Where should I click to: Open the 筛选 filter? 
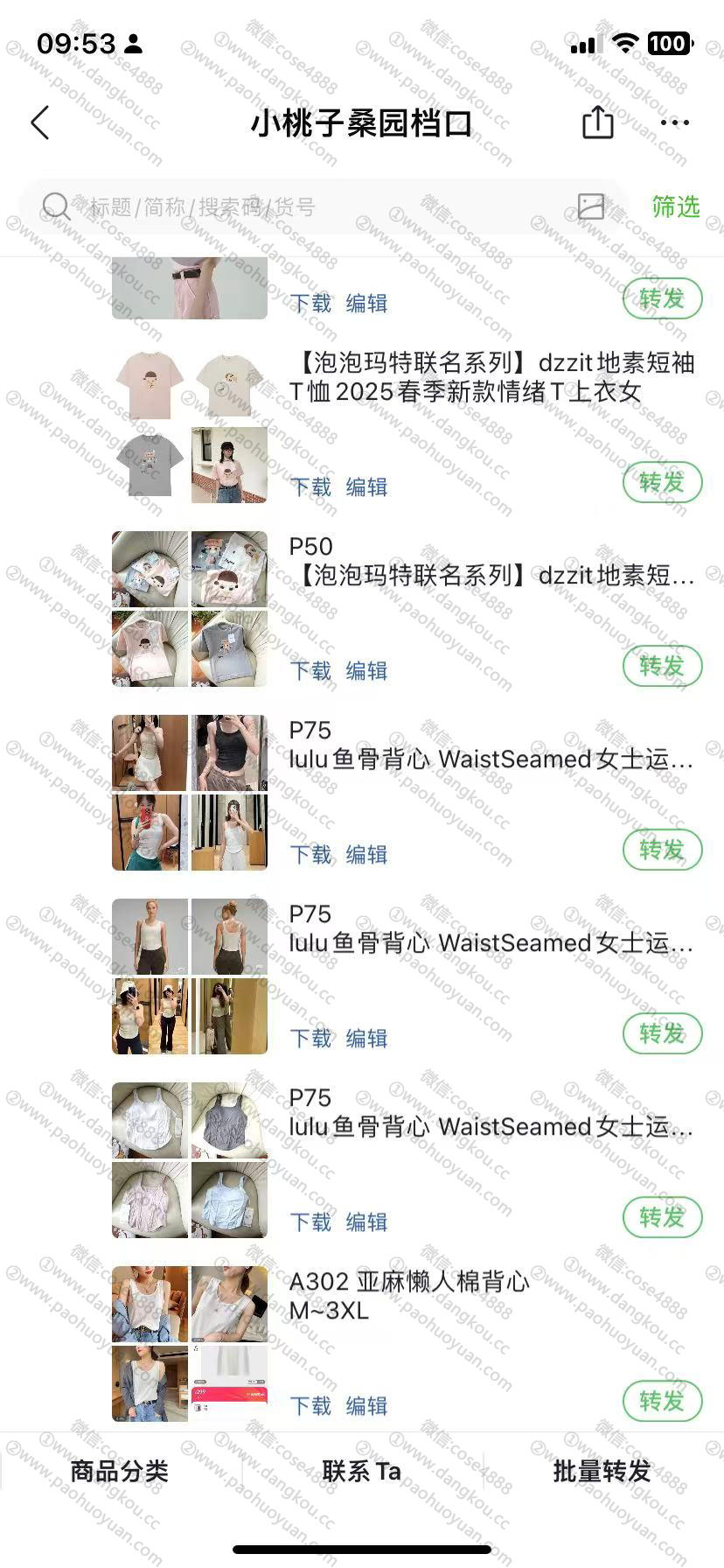coord(676,206)
